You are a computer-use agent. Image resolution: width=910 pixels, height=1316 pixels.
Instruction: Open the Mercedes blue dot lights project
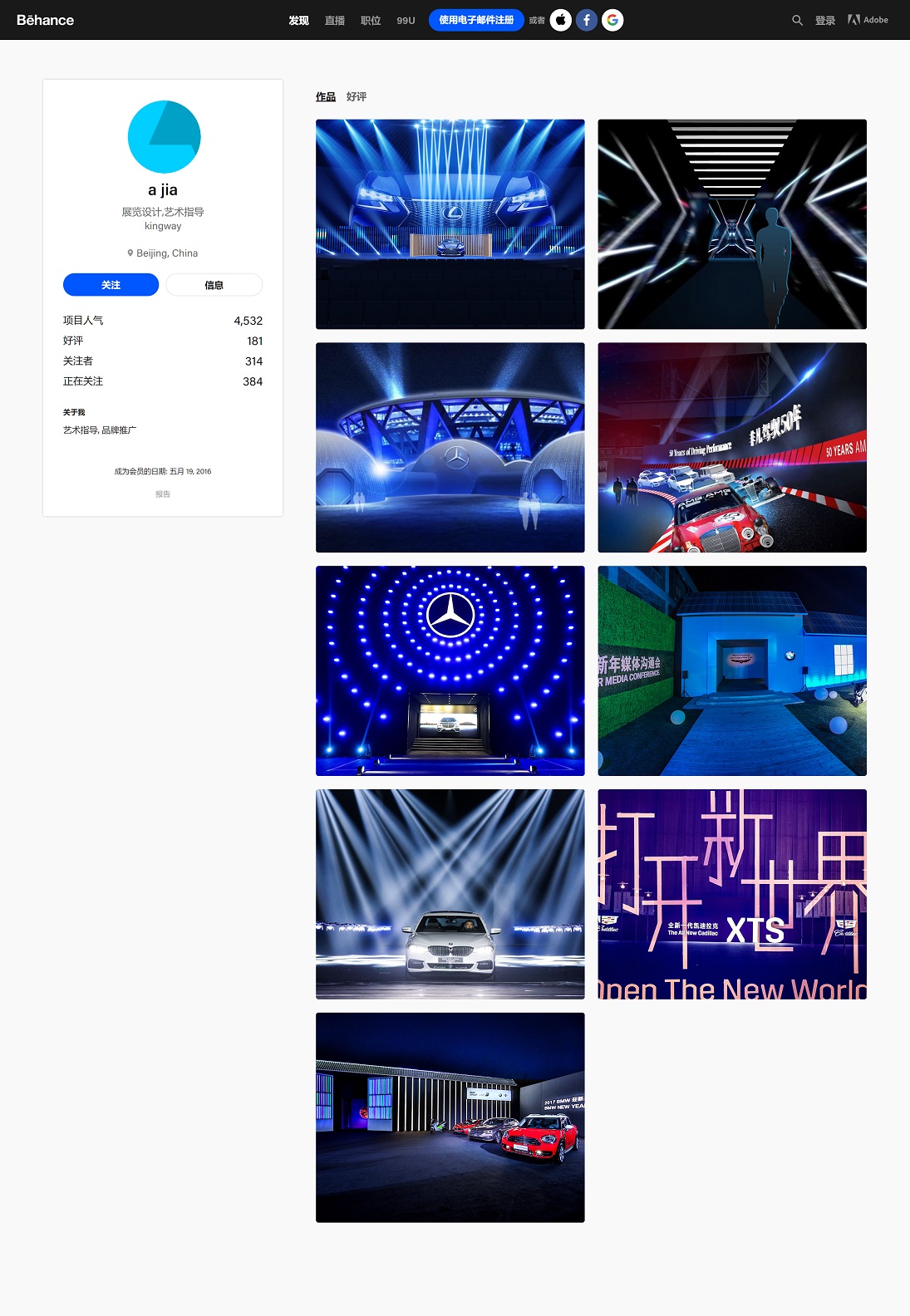click(450, 670)
